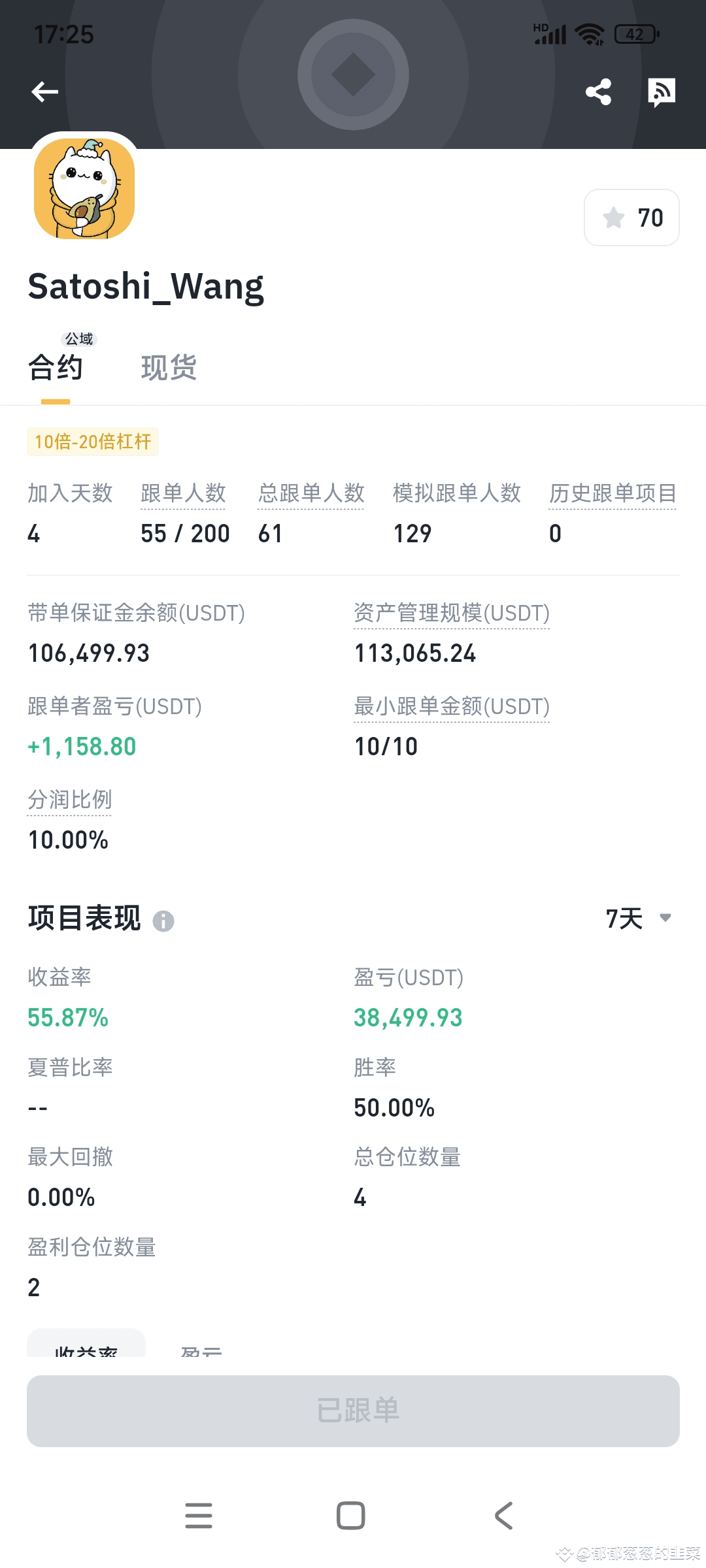
Task: Tap the 已跟单 button
Action: pyautogui.click(x=353, y=1411)
